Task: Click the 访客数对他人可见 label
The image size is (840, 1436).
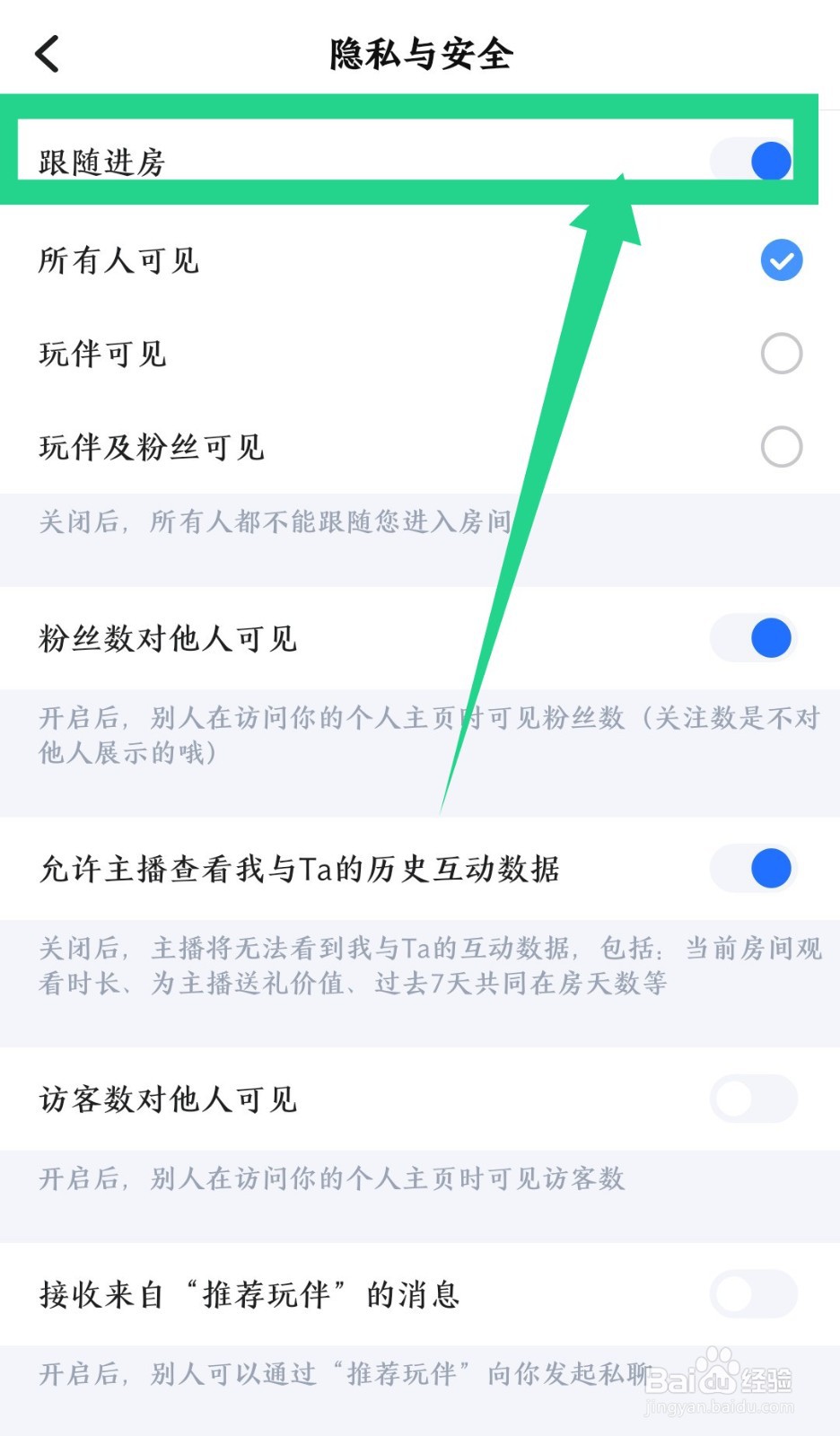Action: [x=167, y=1099]
